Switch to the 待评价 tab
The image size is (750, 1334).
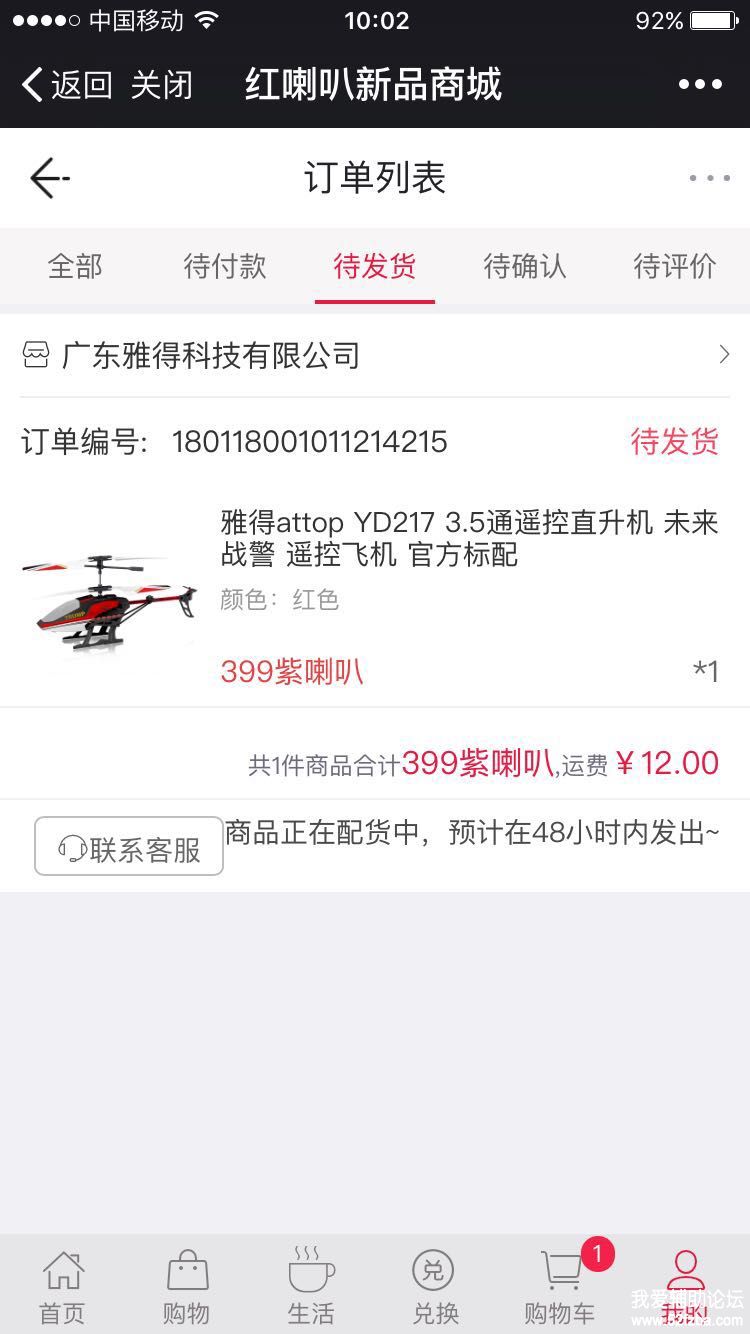click(675, 266)
